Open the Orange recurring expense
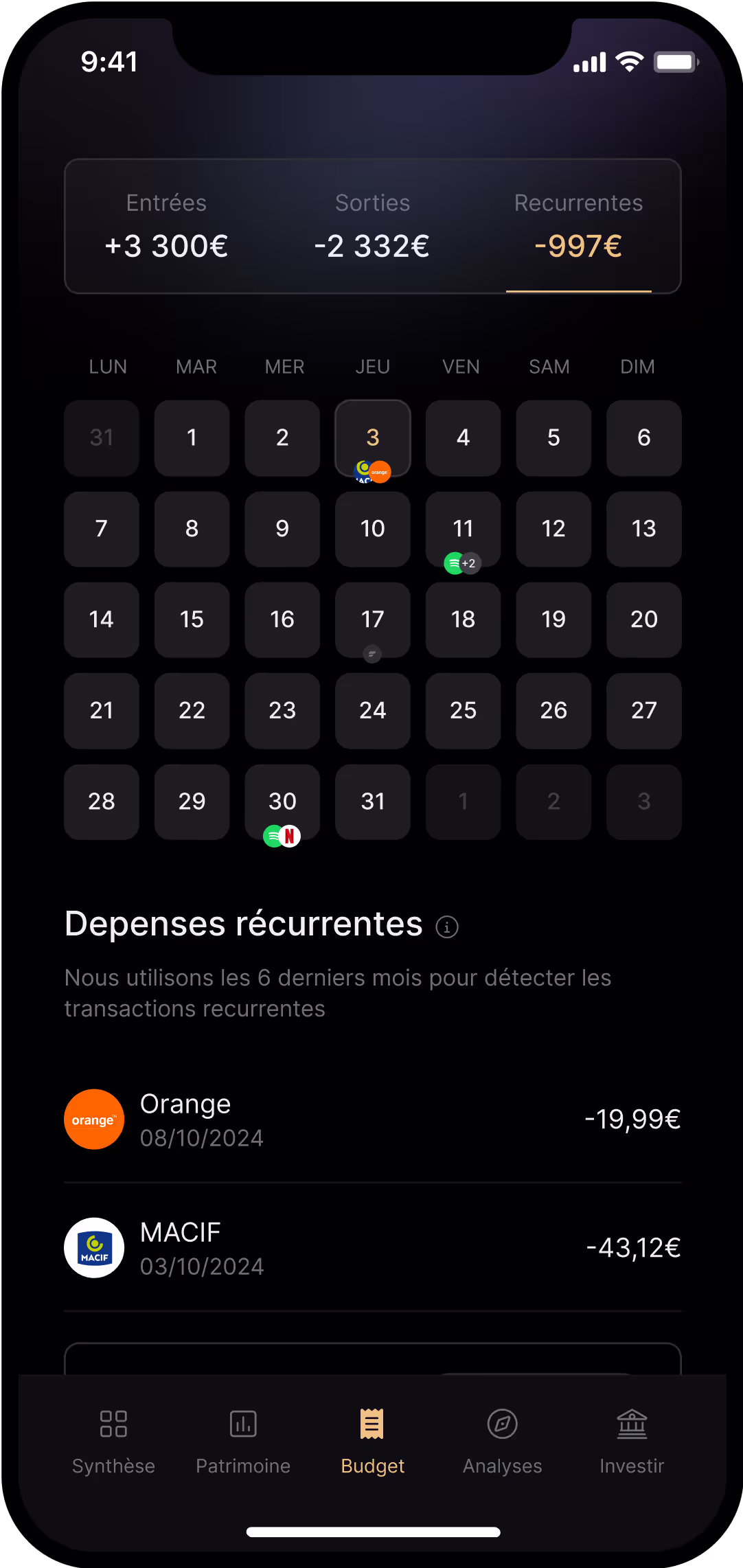 (372, 1120)
